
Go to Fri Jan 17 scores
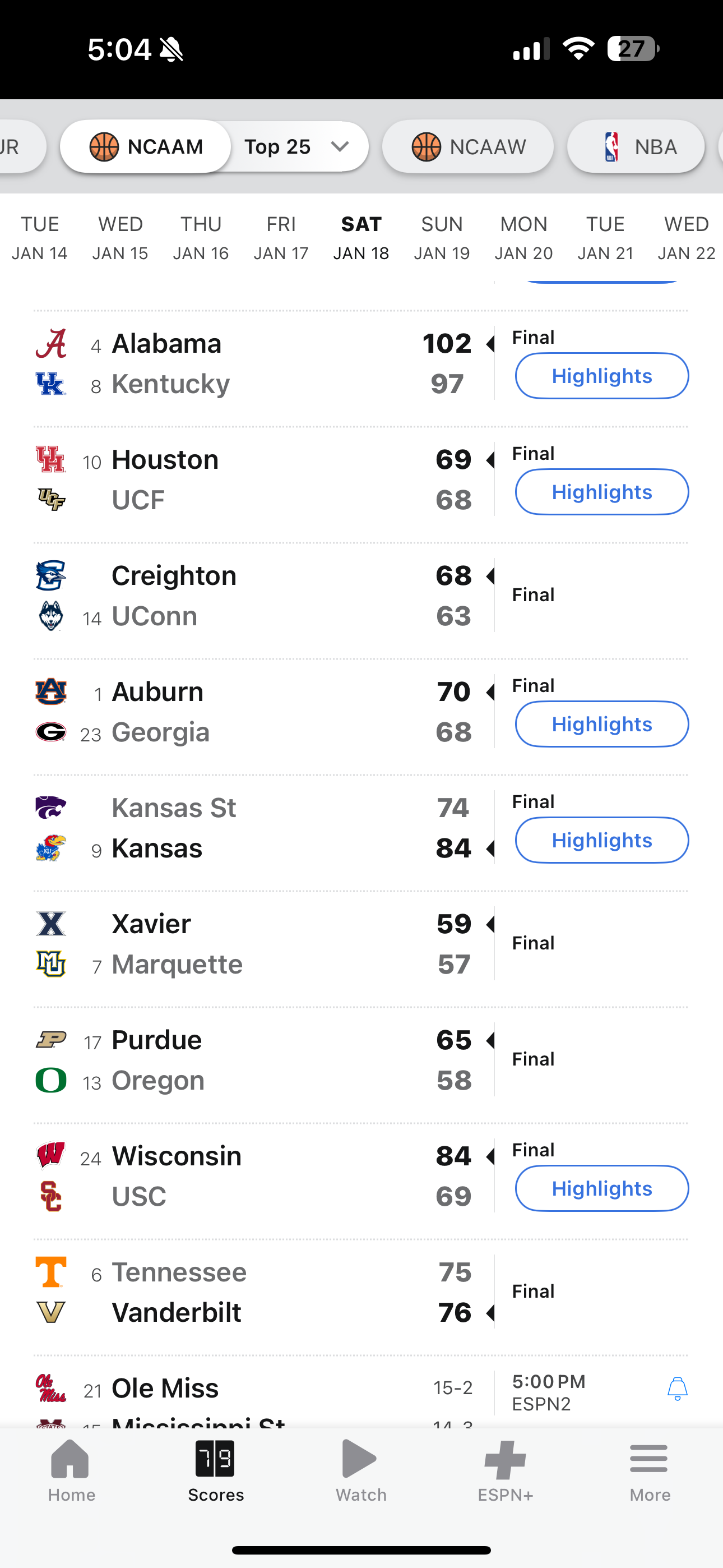coord(281,238)
